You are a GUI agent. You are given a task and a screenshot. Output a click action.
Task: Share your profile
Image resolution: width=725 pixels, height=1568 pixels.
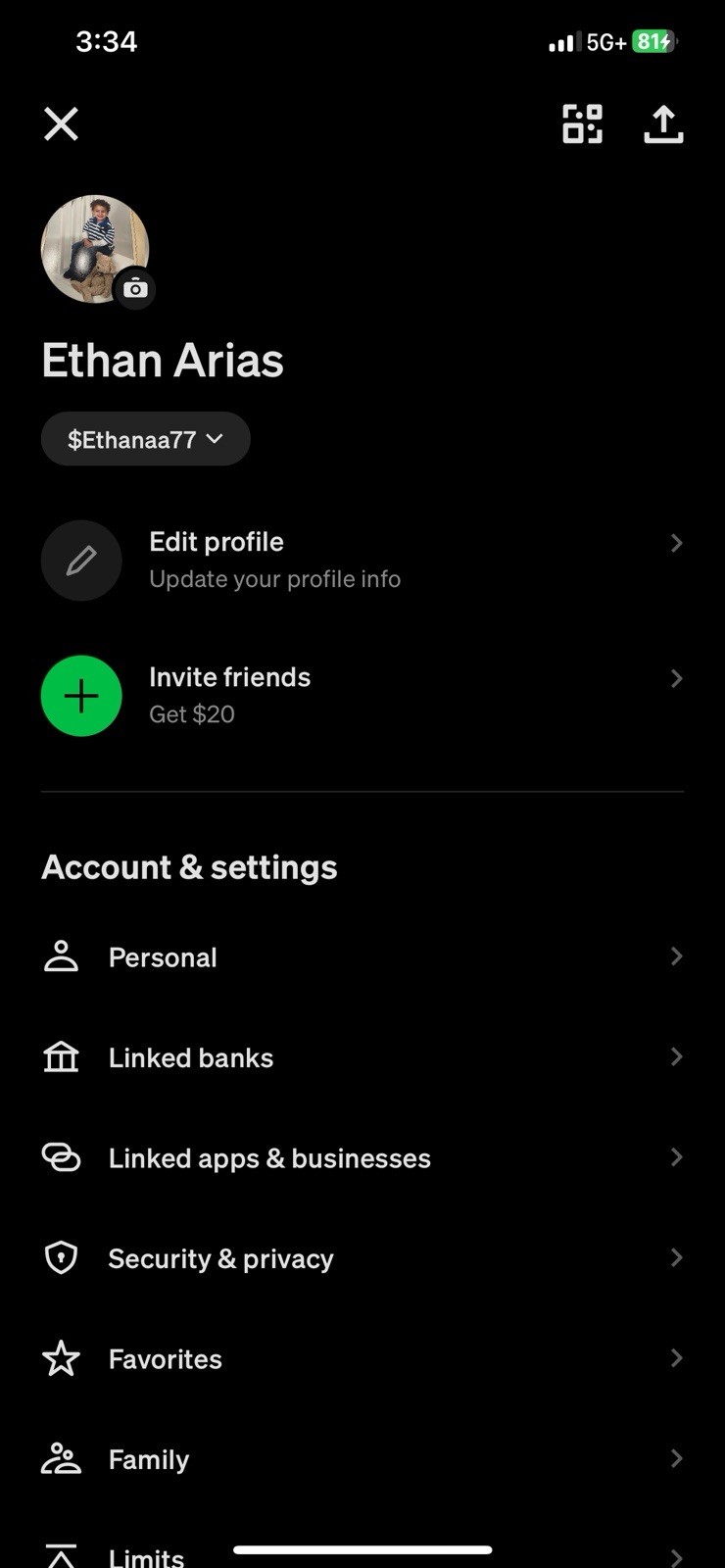coord(663,124)
